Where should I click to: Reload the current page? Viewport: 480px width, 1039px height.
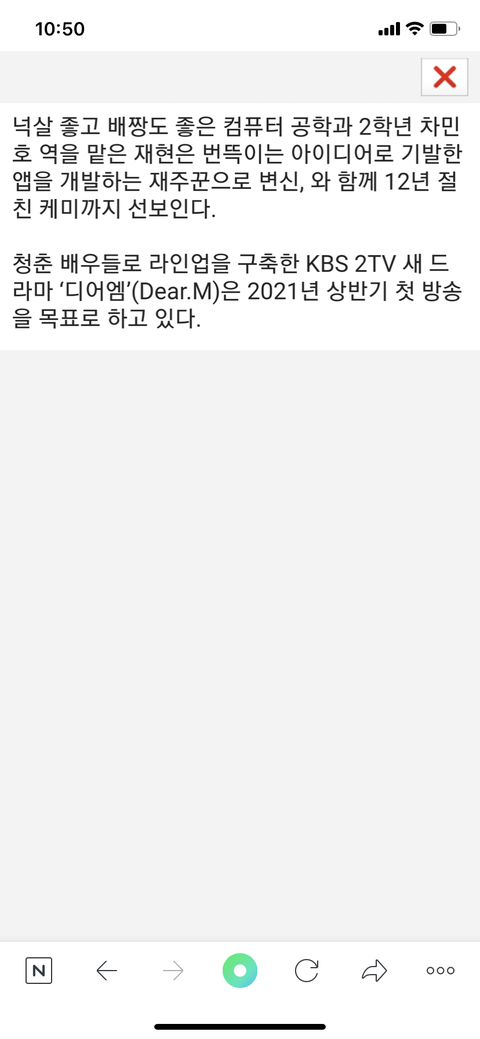point(306,971)
